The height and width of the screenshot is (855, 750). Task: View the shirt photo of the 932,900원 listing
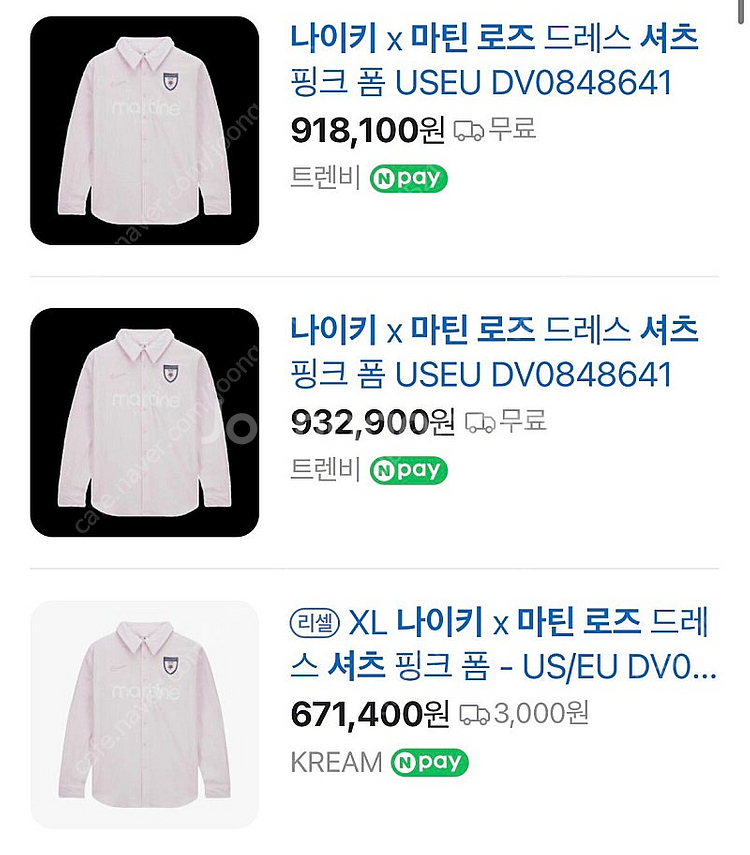point(144,422)
